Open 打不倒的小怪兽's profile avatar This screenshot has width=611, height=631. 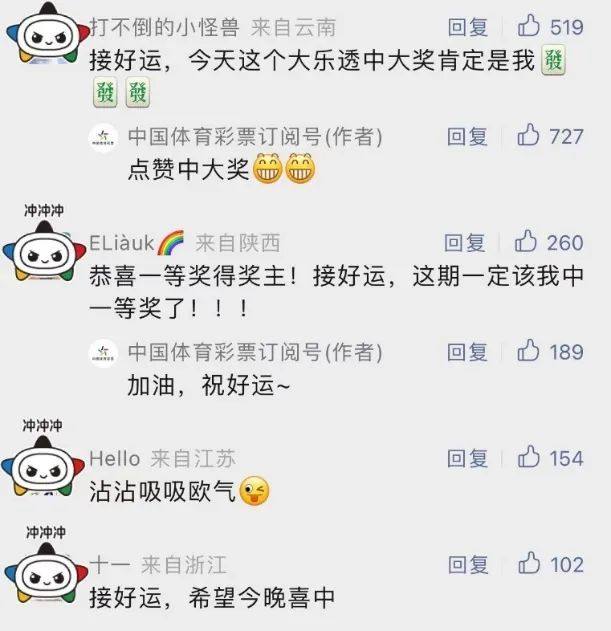[40, 40]
